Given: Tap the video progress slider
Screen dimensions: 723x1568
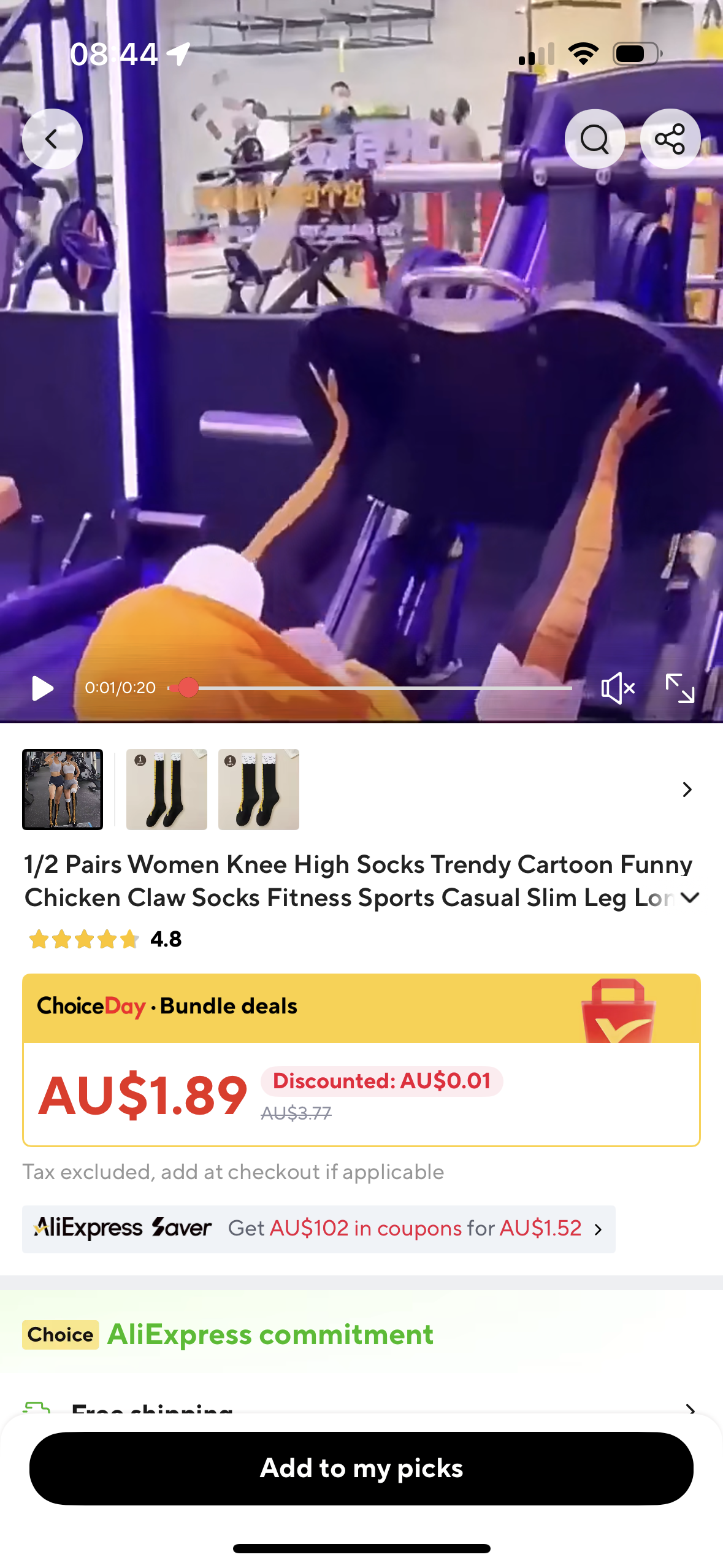Looking at the screenshot, I should click(370, 688).
